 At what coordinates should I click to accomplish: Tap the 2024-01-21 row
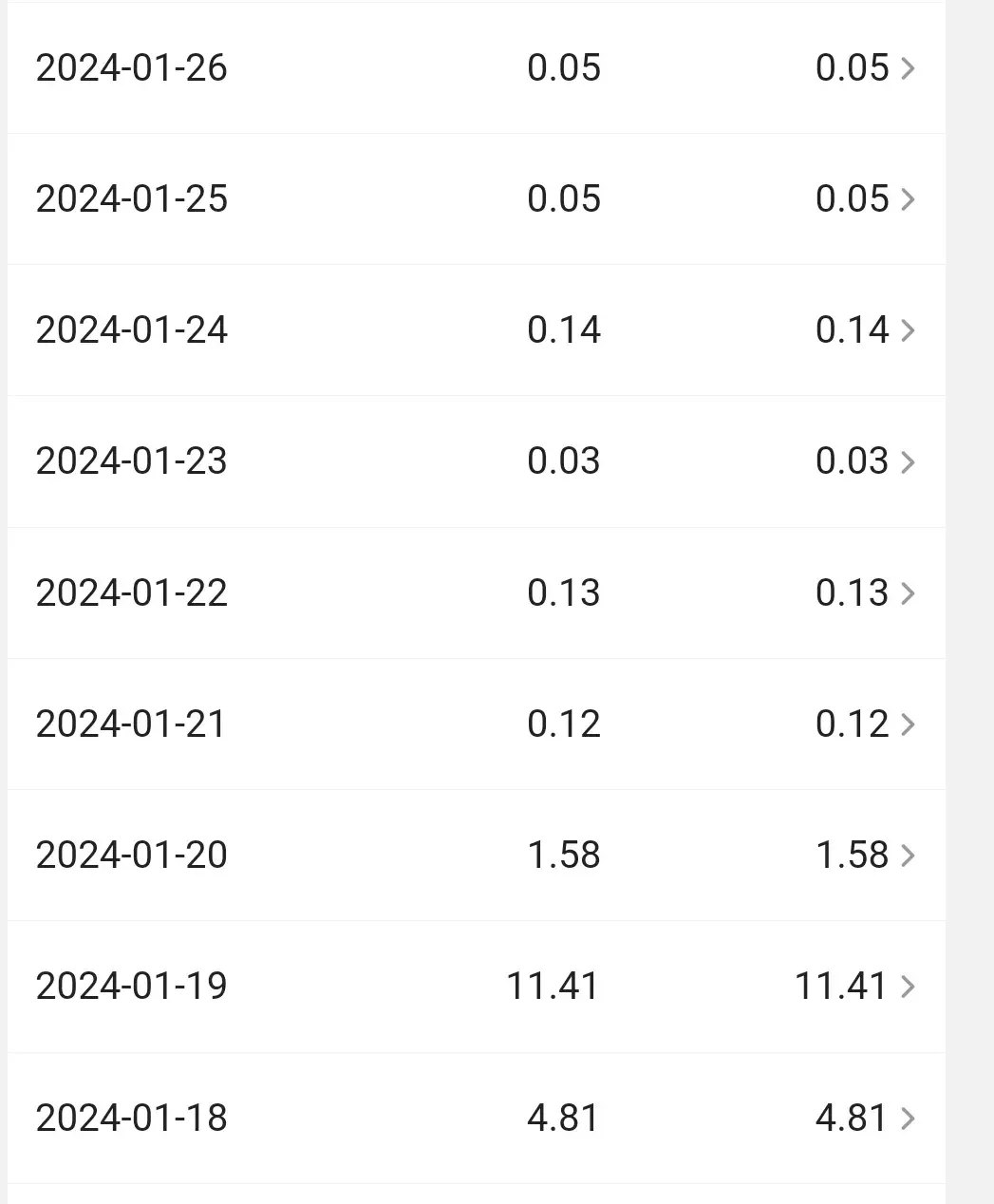coord(475,724)
